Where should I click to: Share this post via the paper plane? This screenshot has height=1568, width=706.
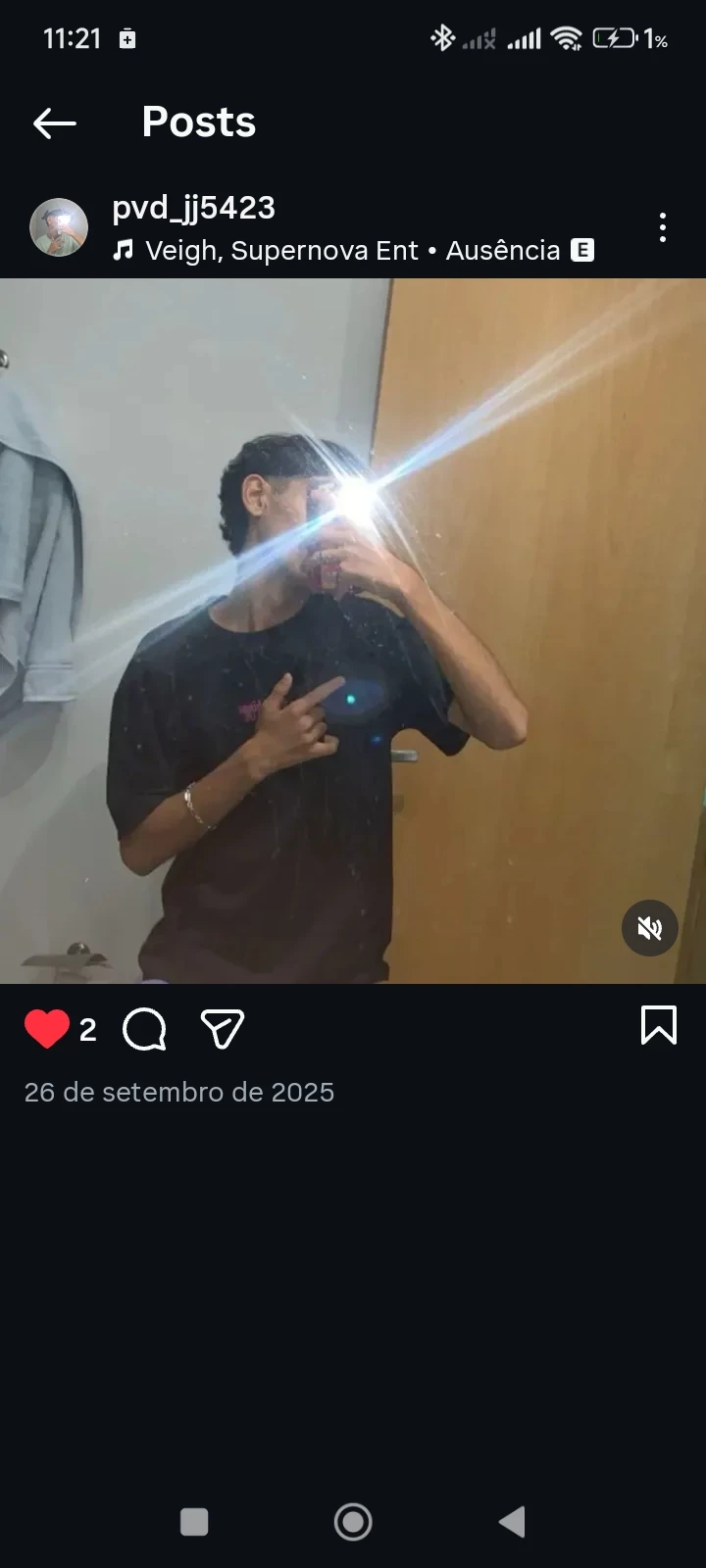coord(222,1029)
